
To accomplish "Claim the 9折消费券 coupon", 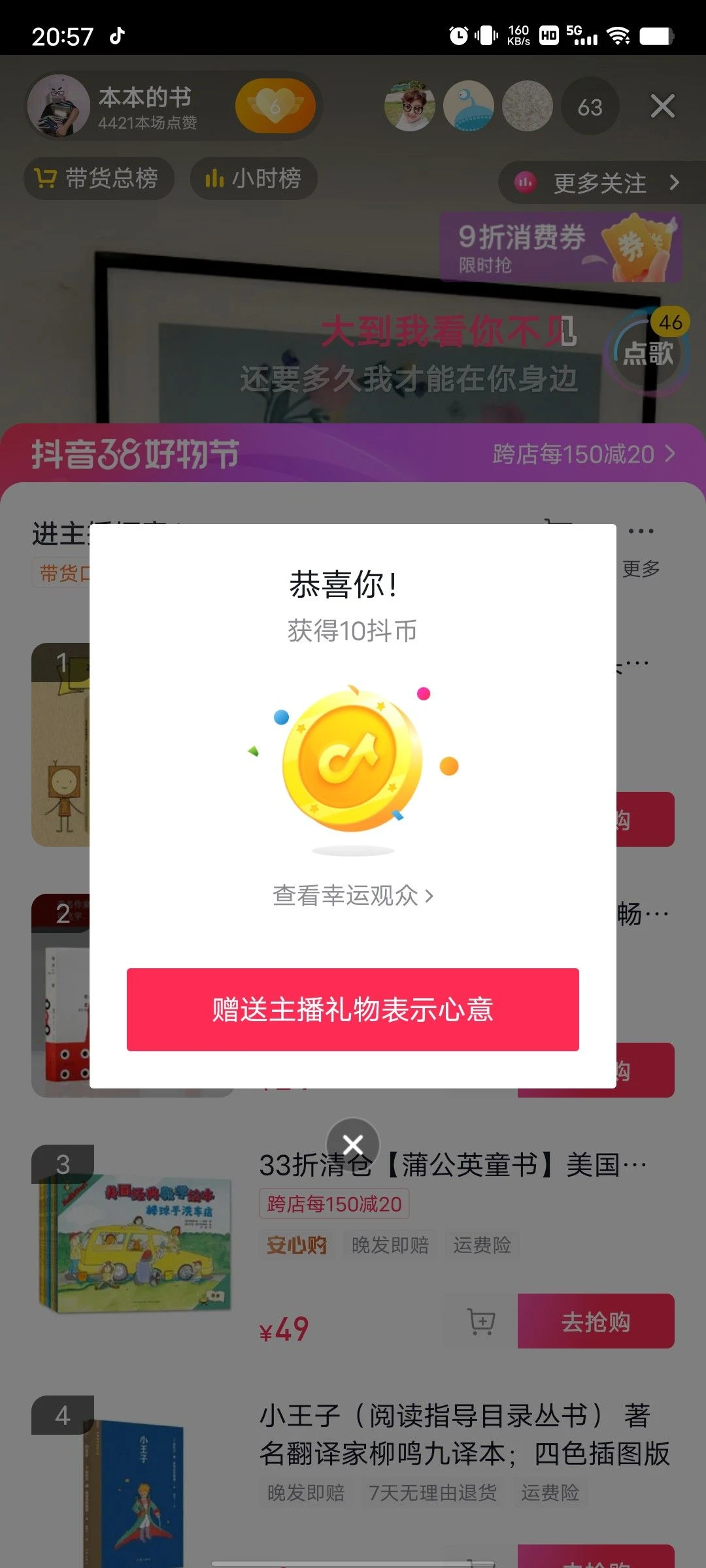I will 561,247.
